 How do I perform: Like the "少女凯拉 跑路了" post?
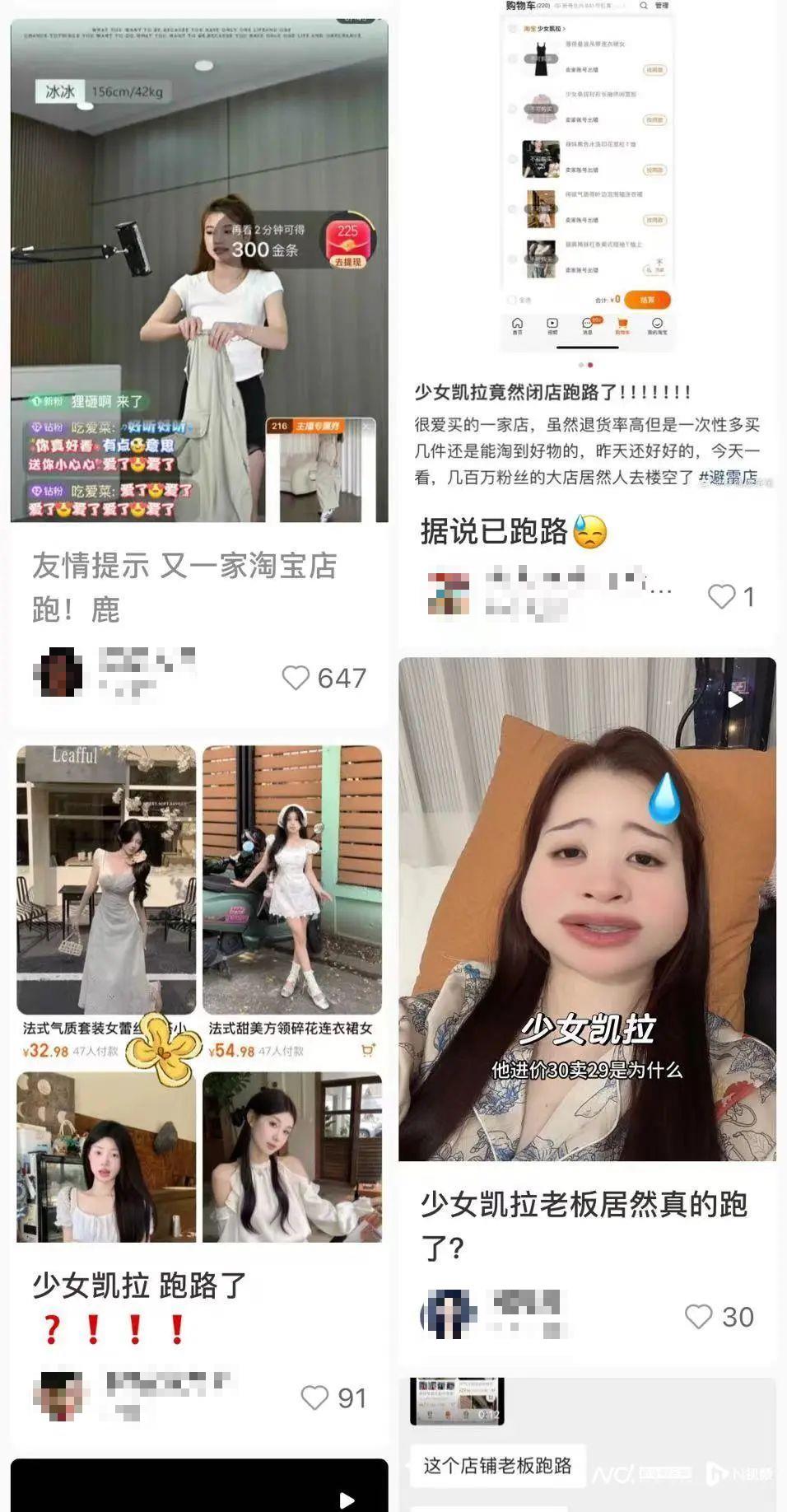click(x=314, y=1398)
